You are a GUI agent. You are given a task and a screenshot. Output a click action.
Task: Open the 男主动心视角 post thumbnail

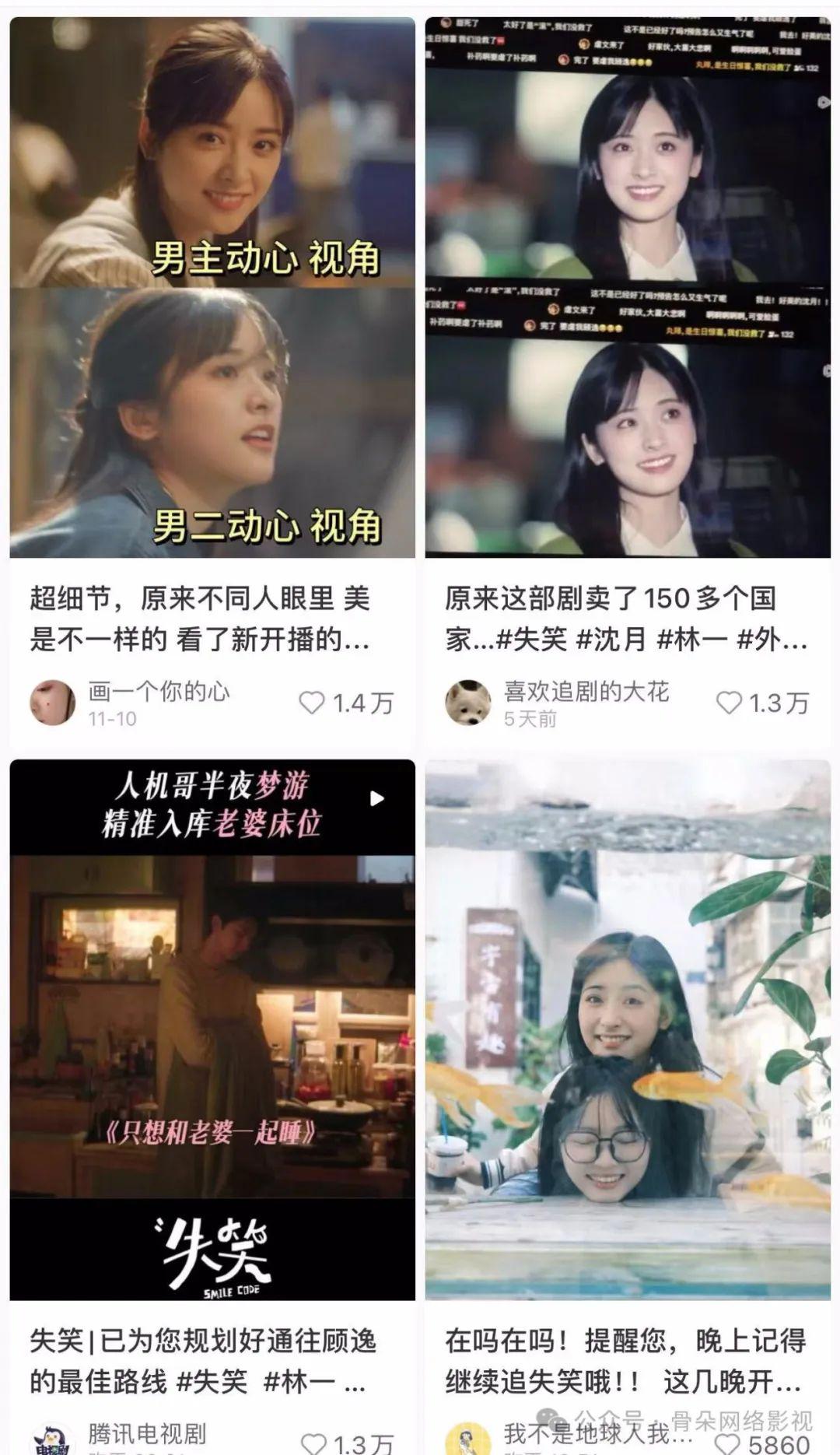(x=212, y=286)
